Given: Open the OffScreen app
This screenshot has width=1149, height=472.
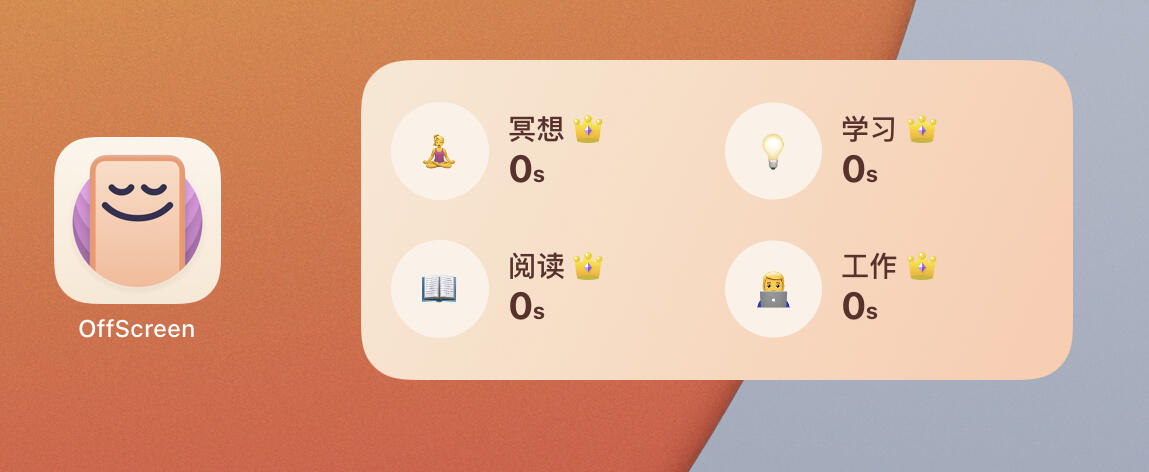Looking at the screenshot, I should (137, 220).
